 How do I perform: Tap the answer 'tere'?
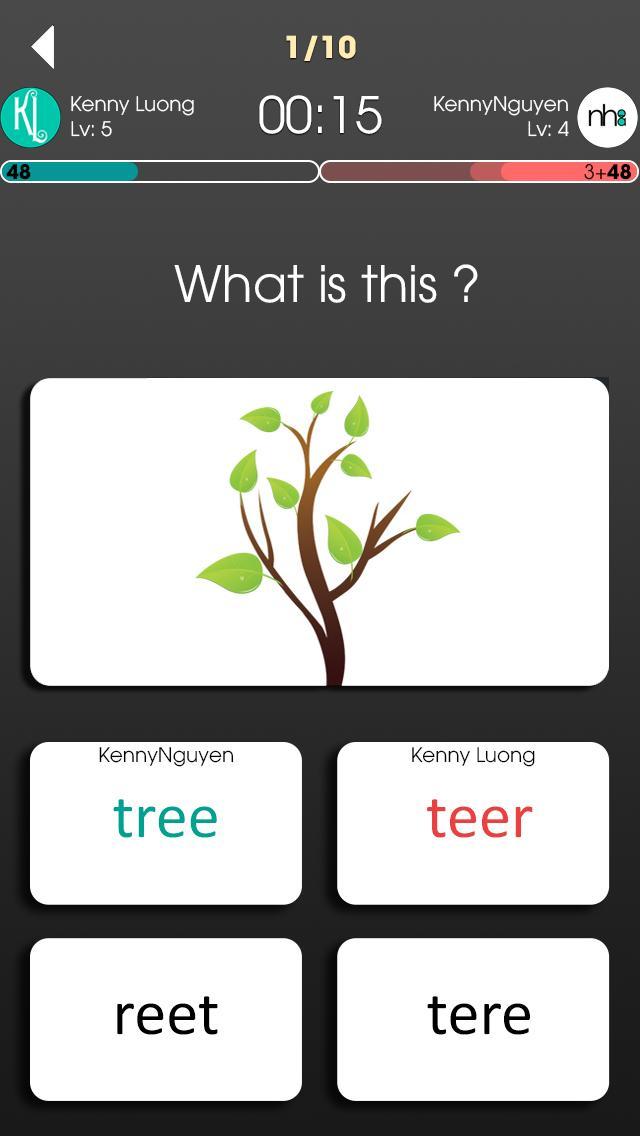[473, 1018]
